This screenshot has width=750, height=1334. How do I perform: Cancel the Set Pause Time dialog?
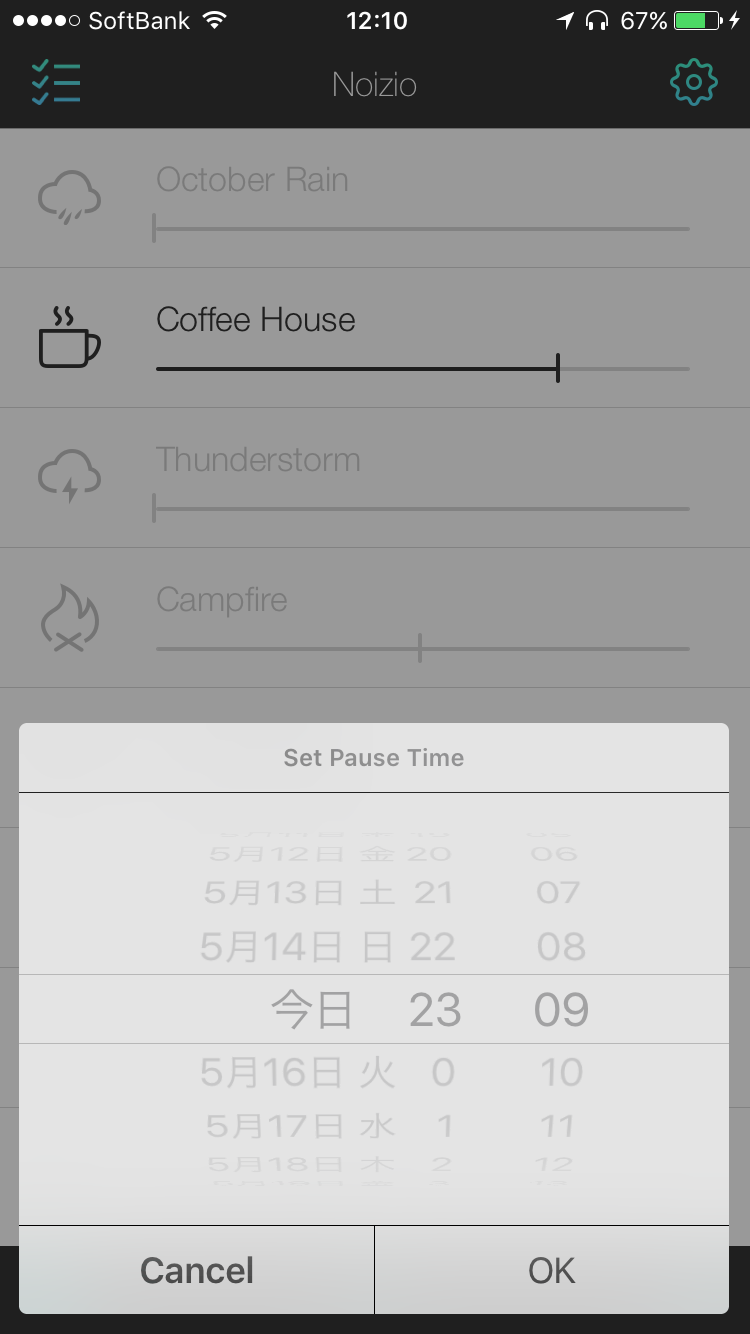[197, 1270]
